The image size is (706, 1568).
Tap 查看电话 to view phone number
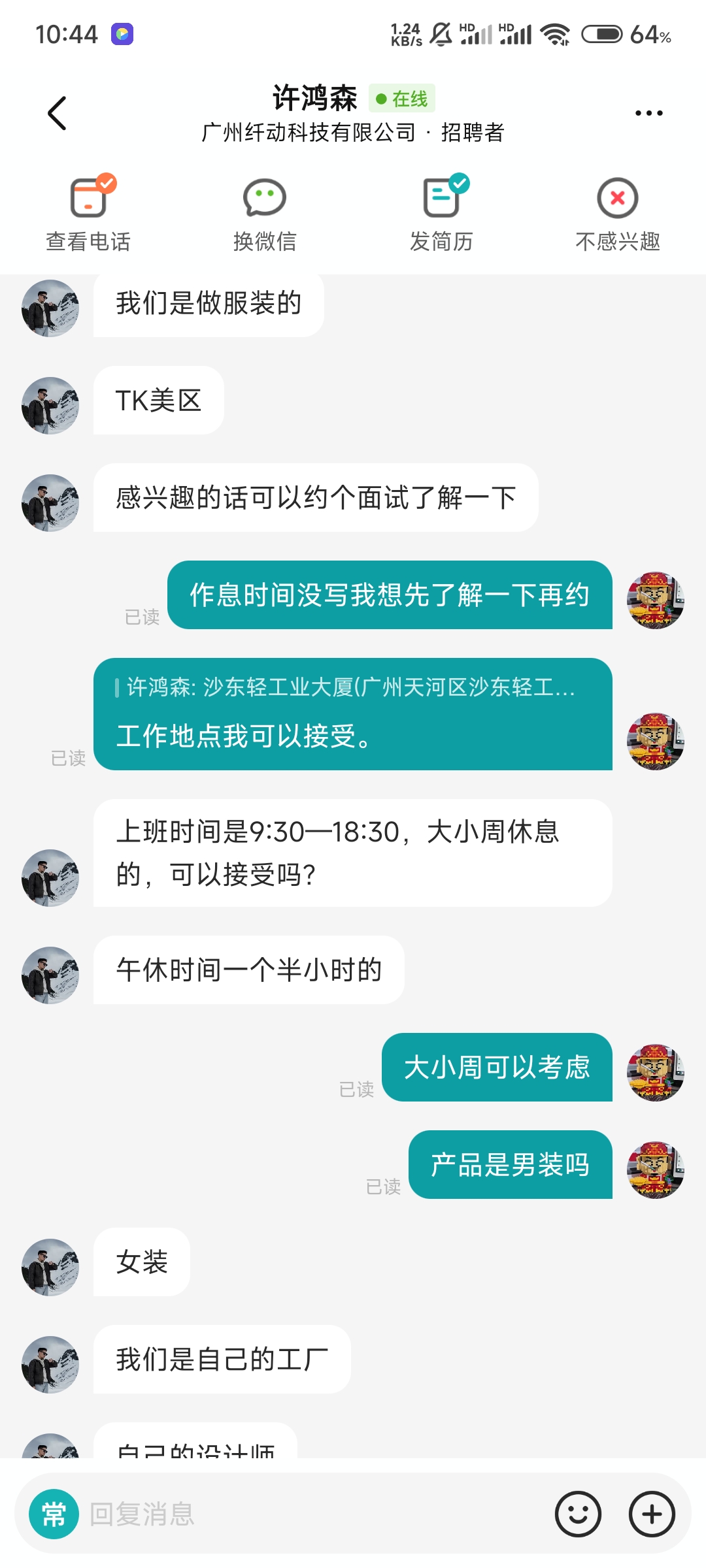point(88,214)
